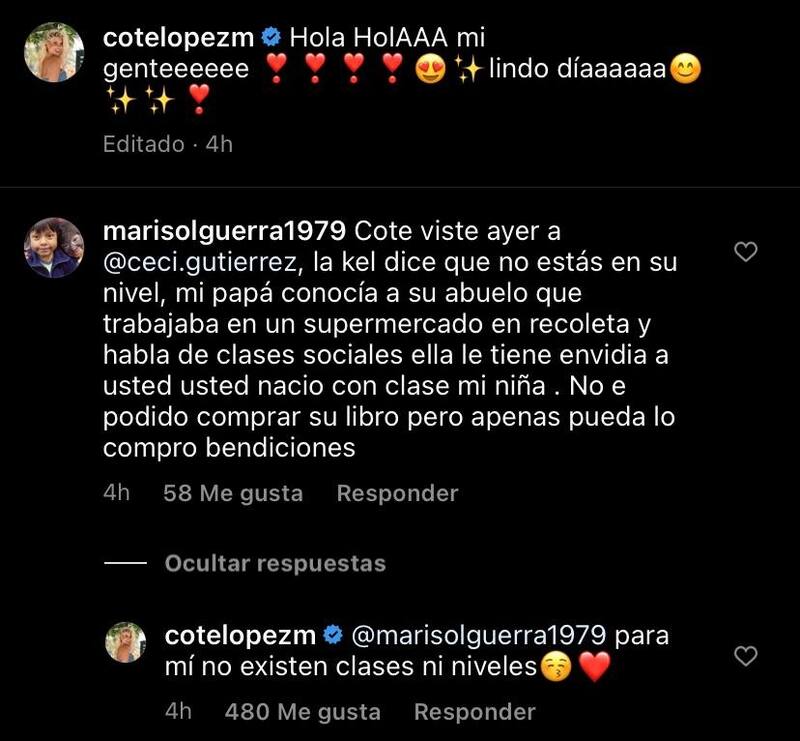The width and height of the screenshot is (800, 741).
Task: View the 480 likes on cotelopezm's reply
Action: tap(303, 712)
